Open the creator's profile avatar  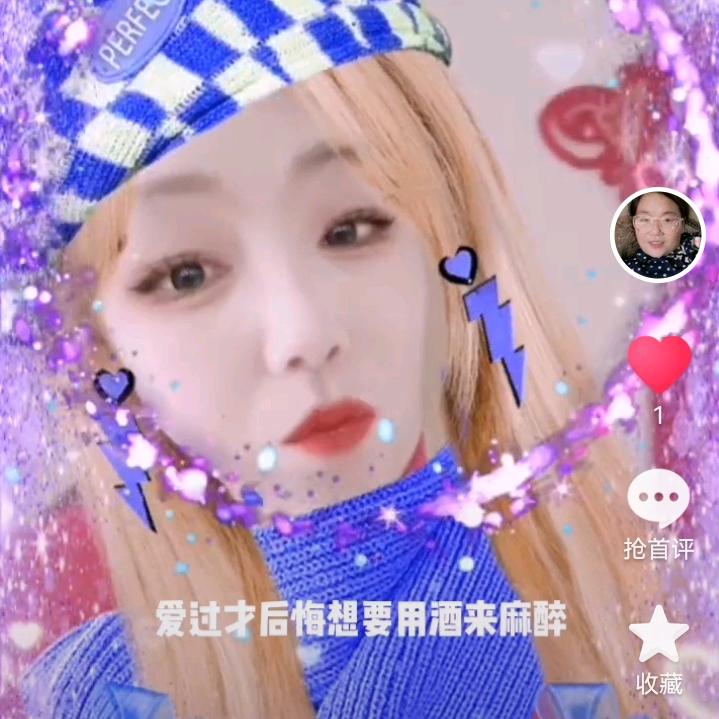tap(658, 235)
